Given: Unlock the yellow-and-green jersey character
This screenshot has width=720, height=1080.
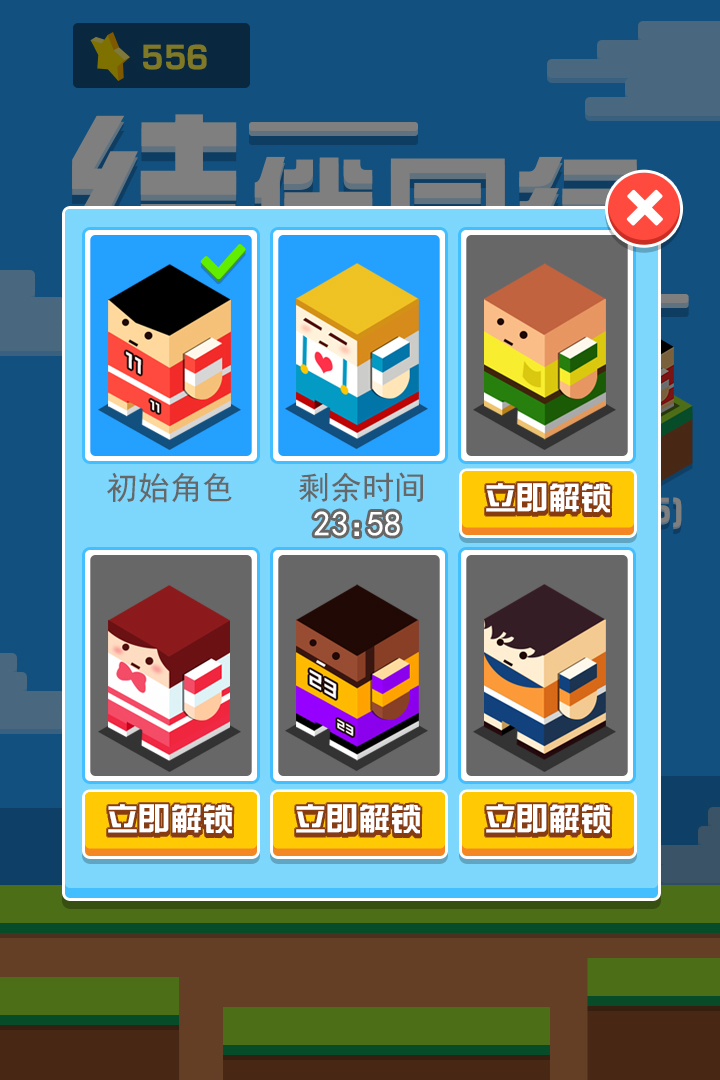Looking at the screenshot, I should click(547, 501).
